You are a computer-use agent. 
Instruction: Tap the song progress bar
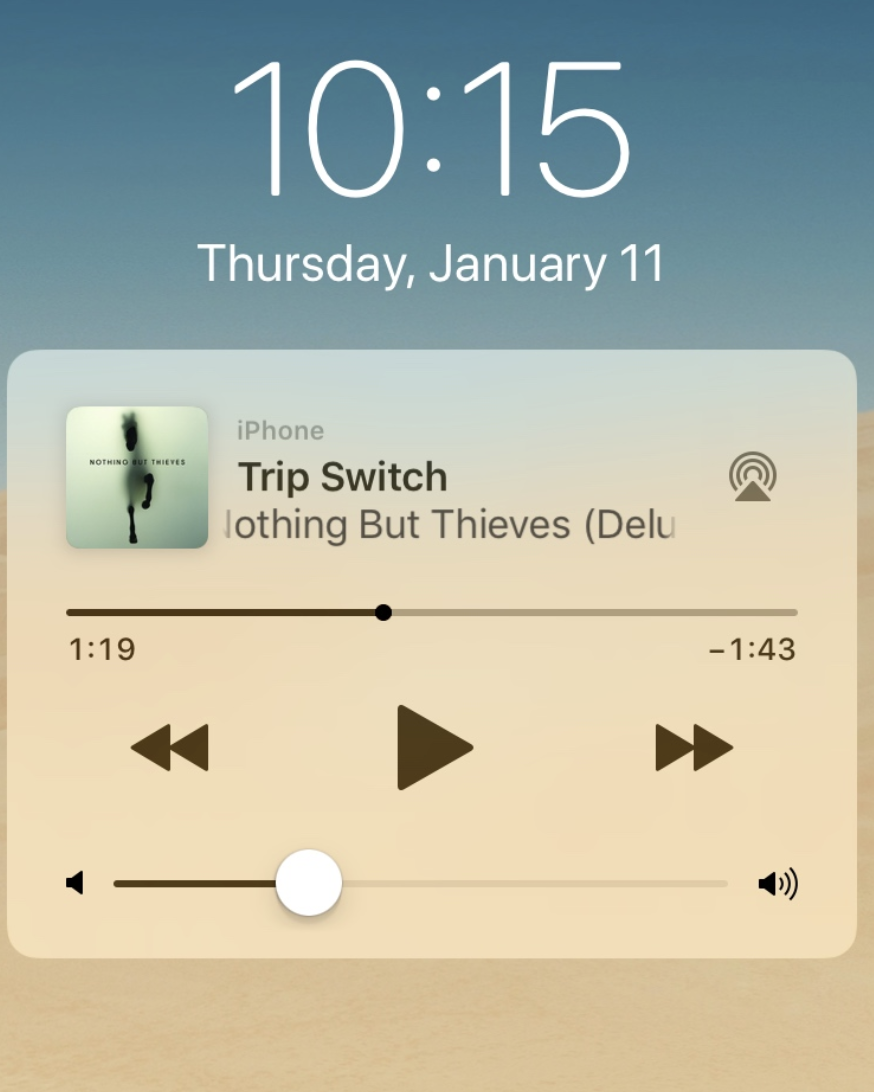(432, 612)
